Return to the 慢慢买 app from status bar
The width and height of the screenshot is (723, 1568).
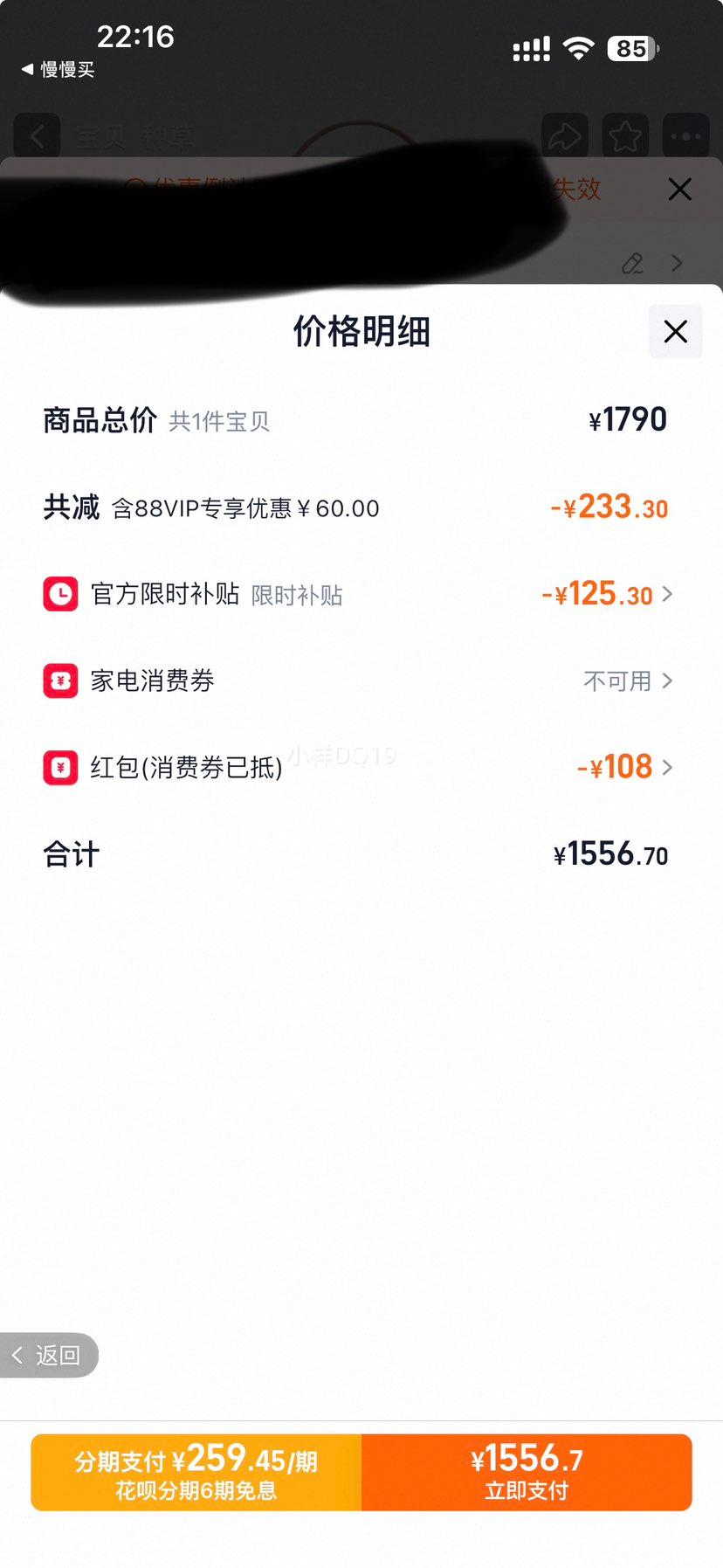[58, 69]
